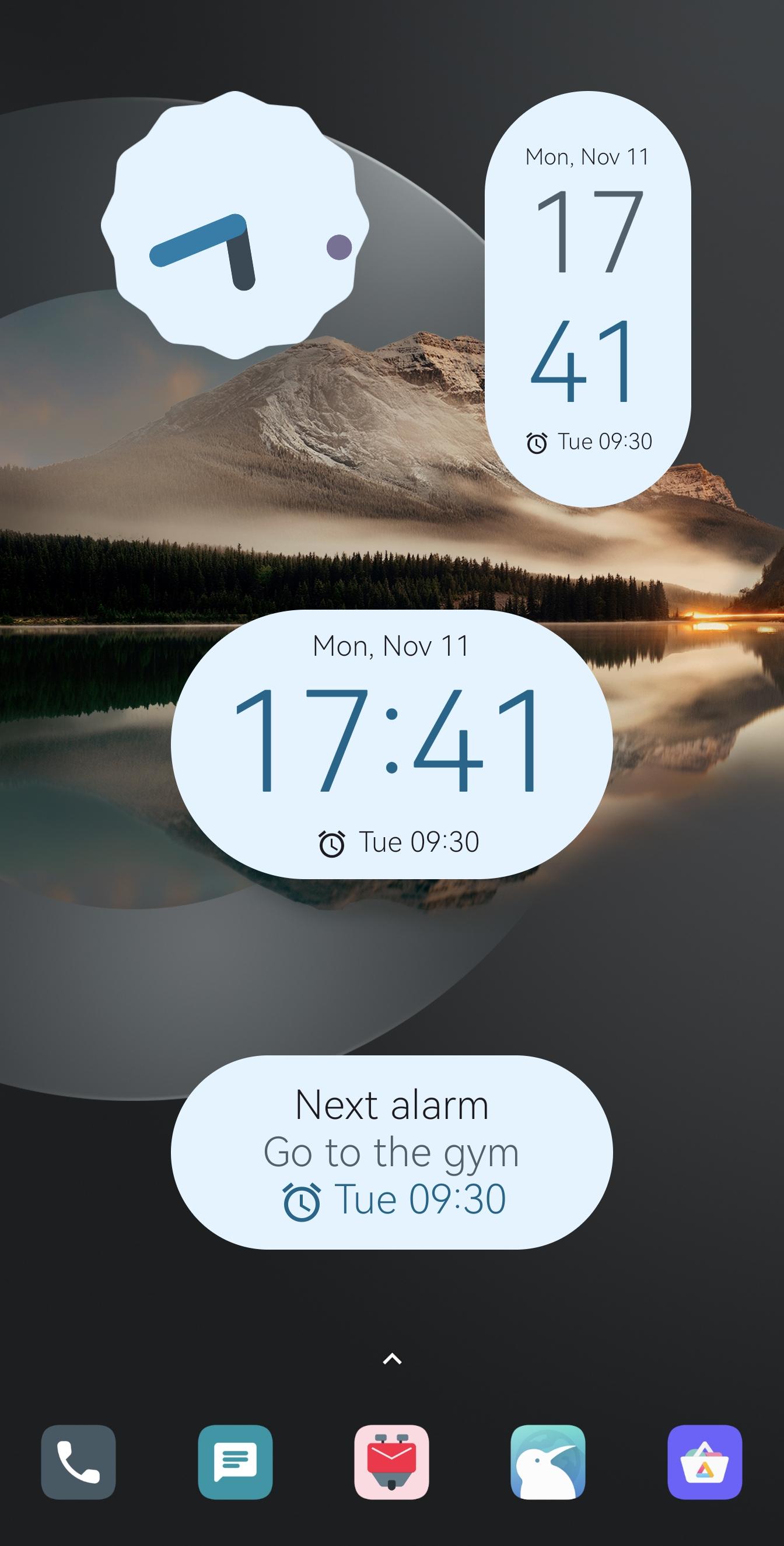Launch the Messages app in the dock

pyautogui.click(x=235, y=1461)
